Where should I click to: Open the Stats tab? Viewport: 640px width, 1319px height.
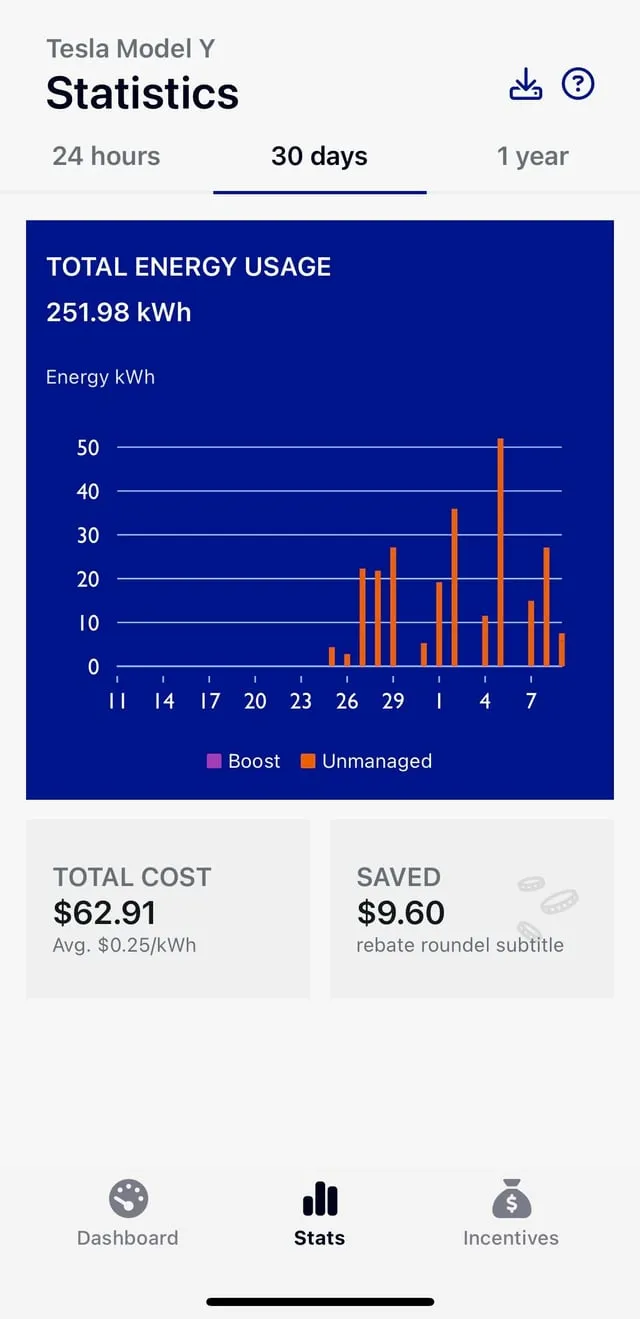coord(319,1212)
